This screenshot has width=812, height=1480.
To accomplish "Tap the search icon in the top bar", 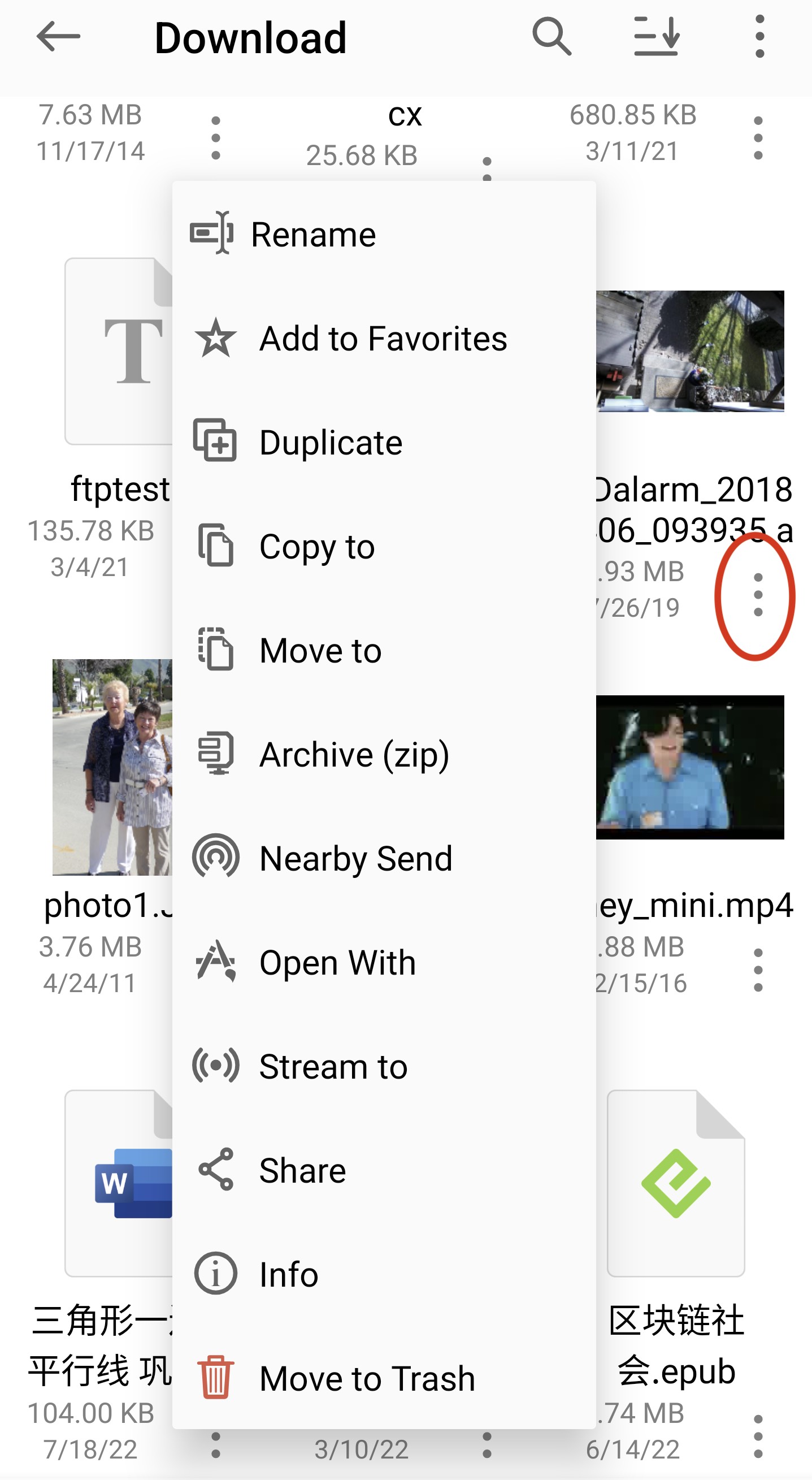I will tap(552, 36).
